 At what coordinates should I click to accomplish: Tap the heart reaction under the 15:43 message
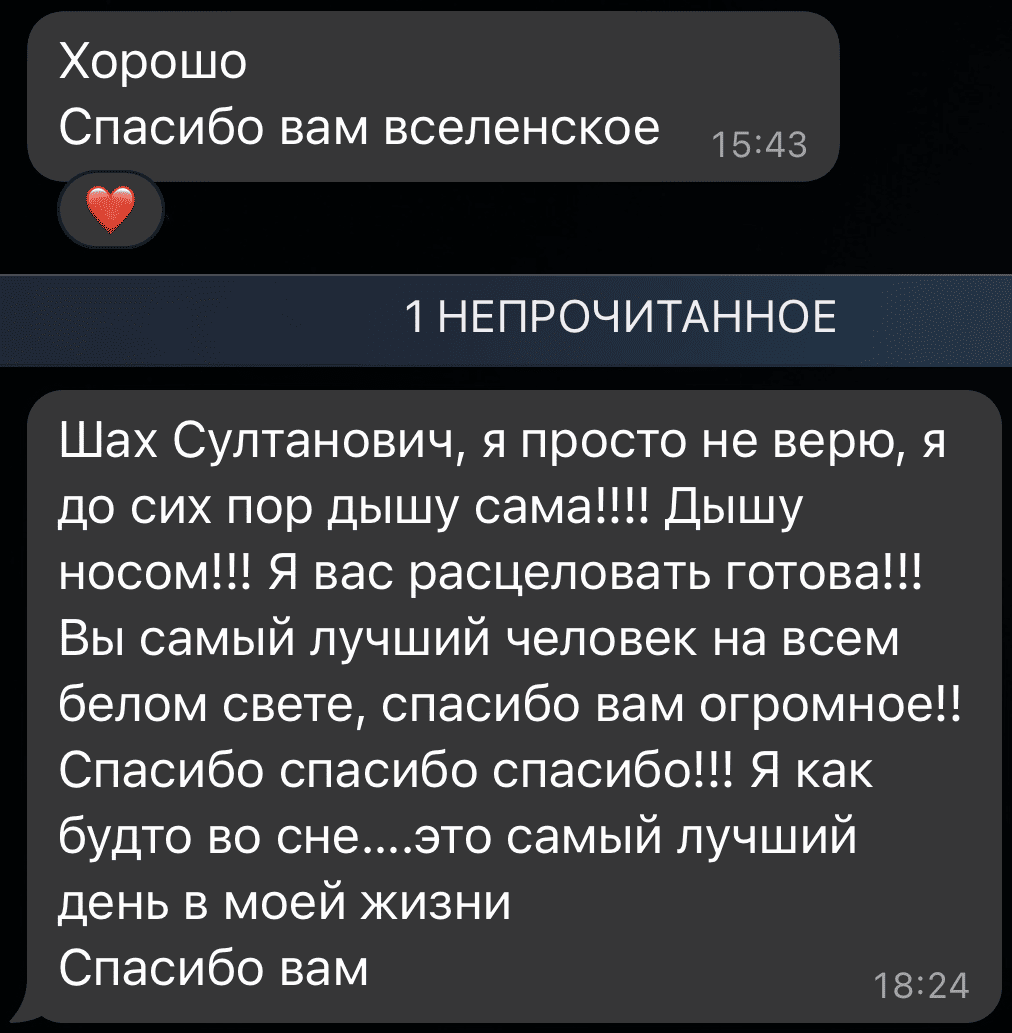[x=110, y=211]
